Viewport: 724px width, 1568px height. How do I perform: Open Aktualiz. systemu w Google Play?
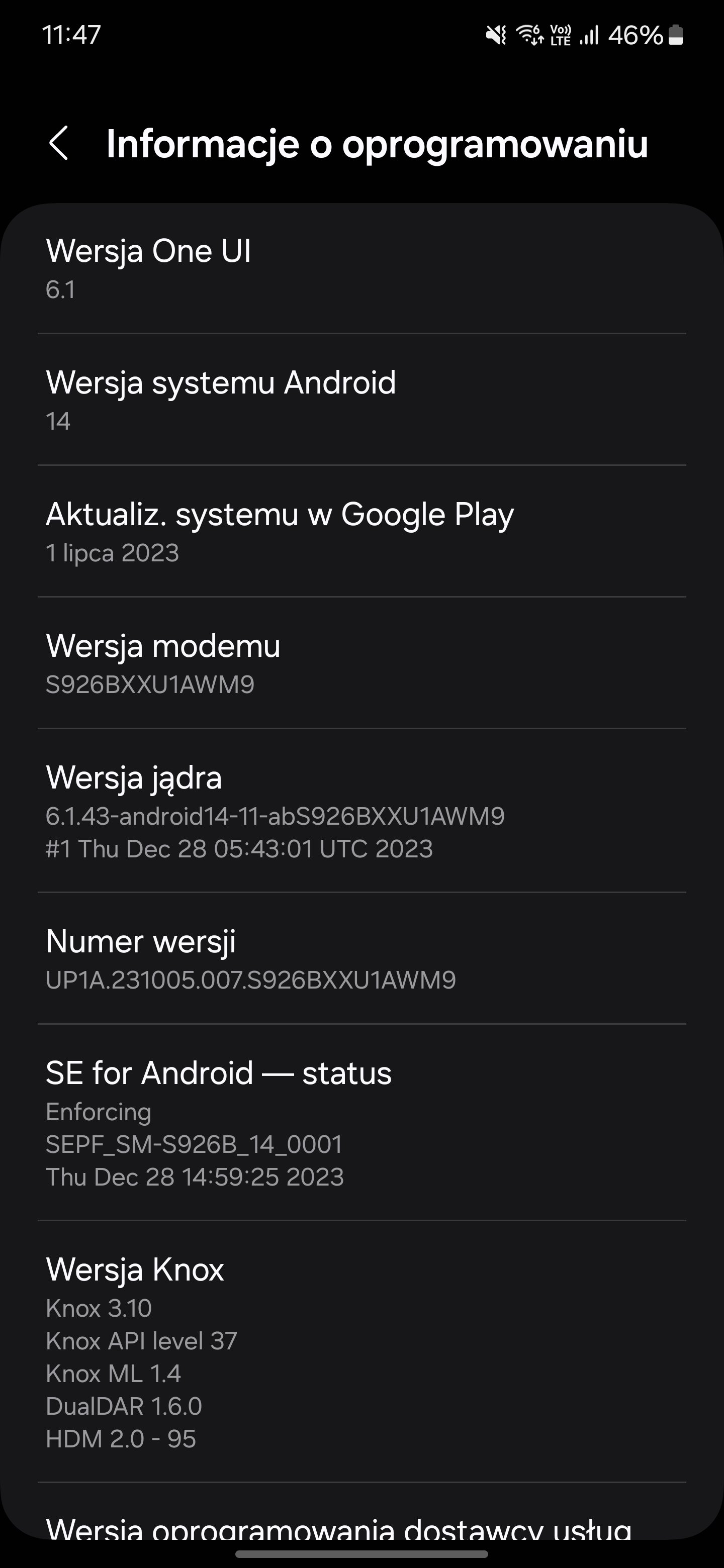click(x=361, y=531)
